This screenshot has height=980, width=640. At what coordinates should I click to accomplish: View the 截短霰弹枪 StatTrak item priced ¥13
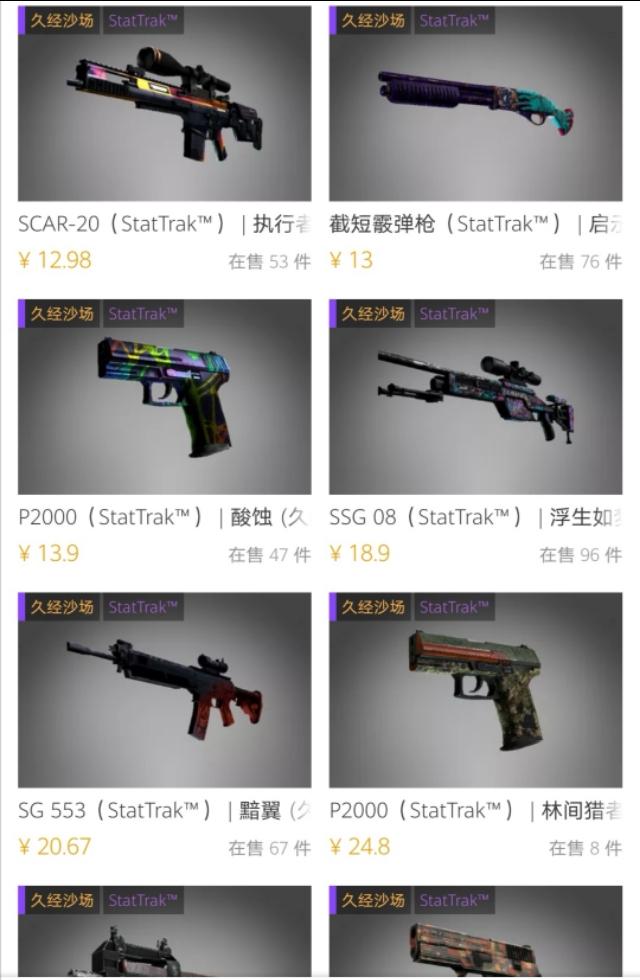(x=476, y=105)
